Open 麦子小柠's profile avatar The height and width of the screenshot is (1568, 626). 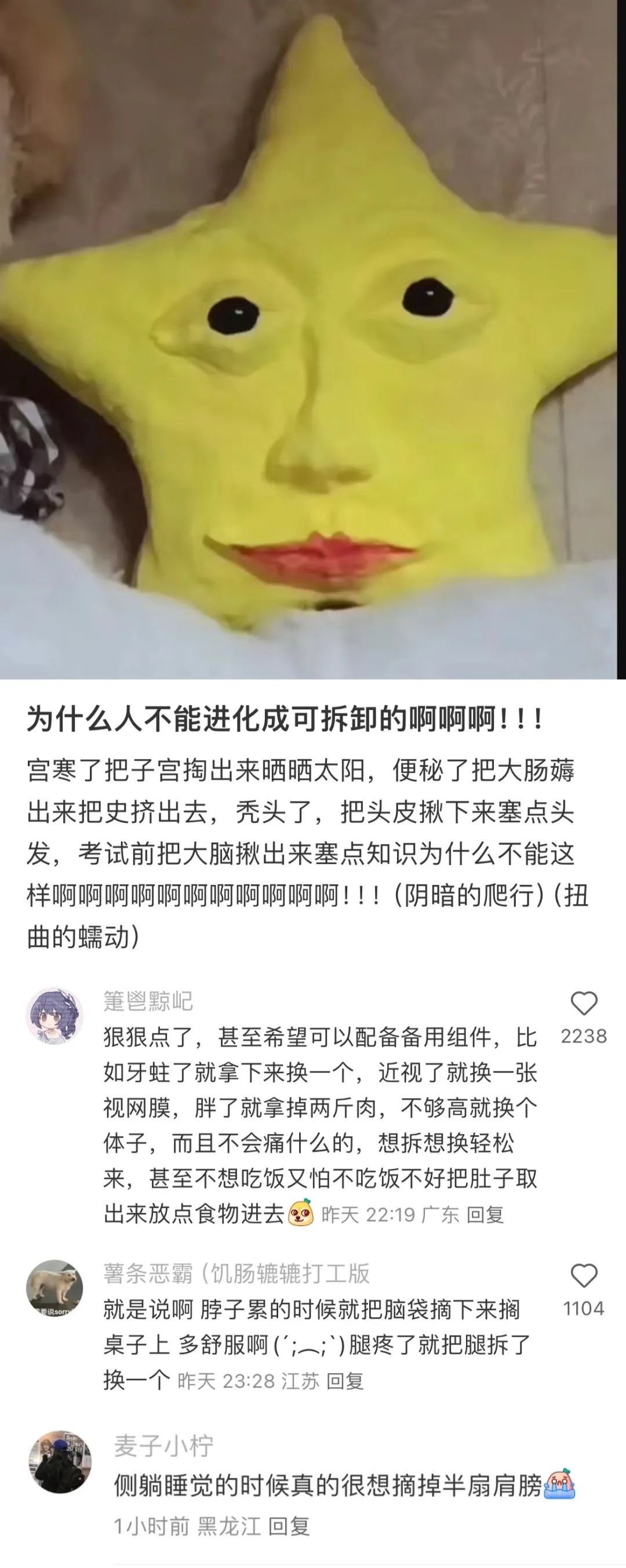60,1461
